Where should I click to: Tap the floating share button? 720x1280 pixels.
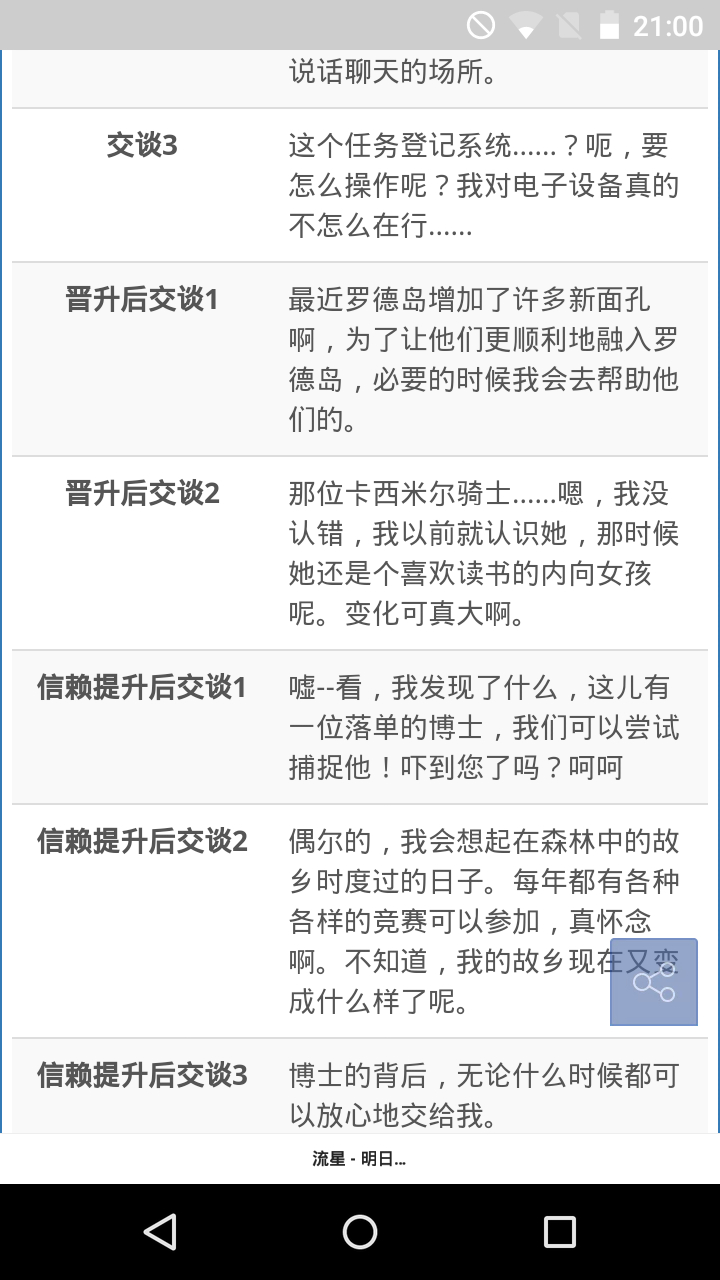[654, 982]
